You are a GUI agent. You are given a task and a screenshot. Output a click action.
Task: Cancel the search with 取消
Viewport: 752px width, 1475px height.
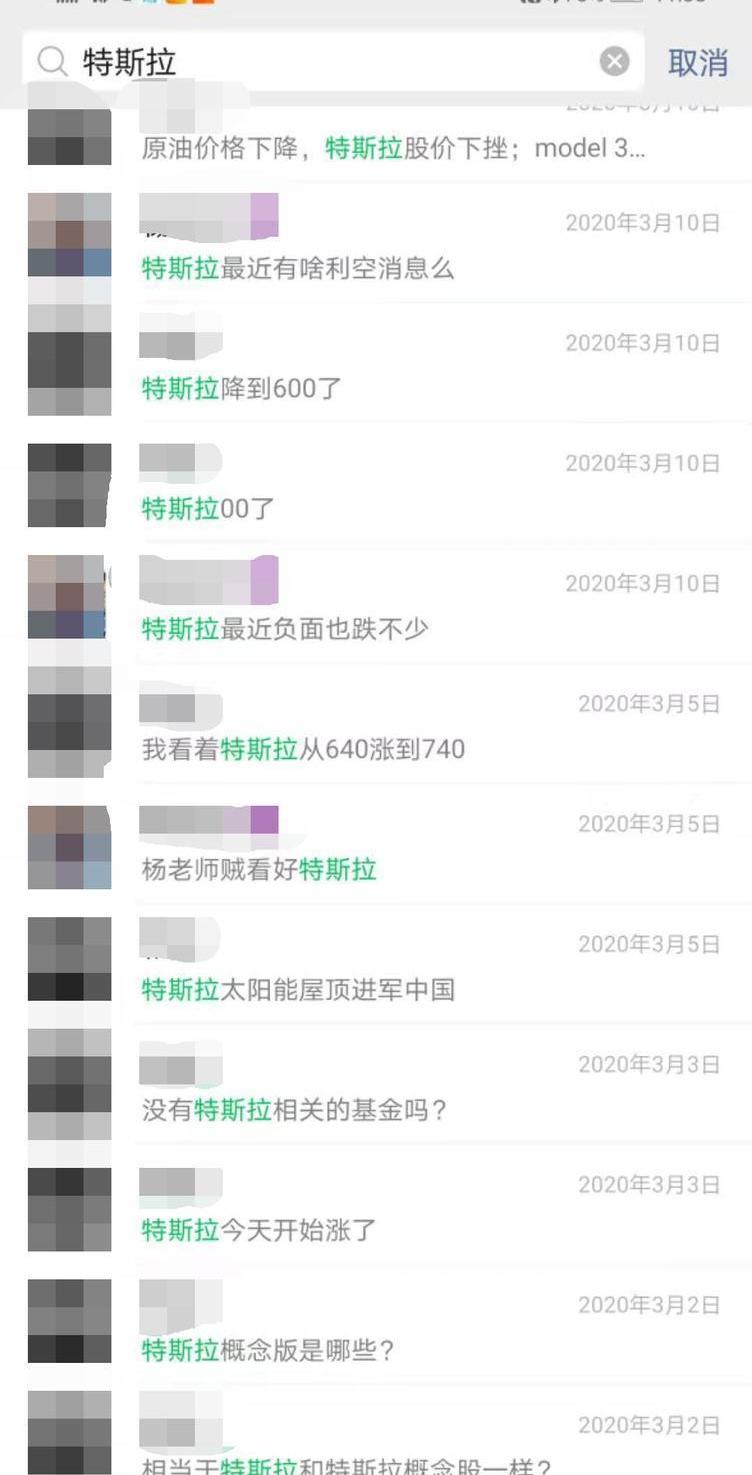coord(697,62)
